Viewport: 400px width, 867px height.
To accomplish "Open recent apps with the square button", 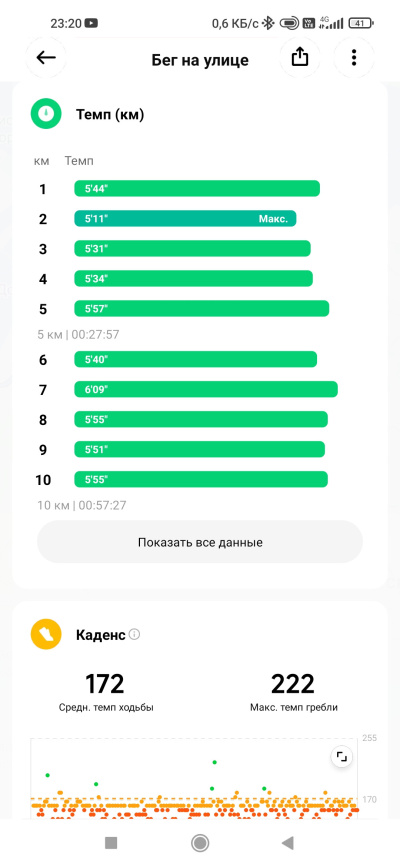I will coord(111,843).
